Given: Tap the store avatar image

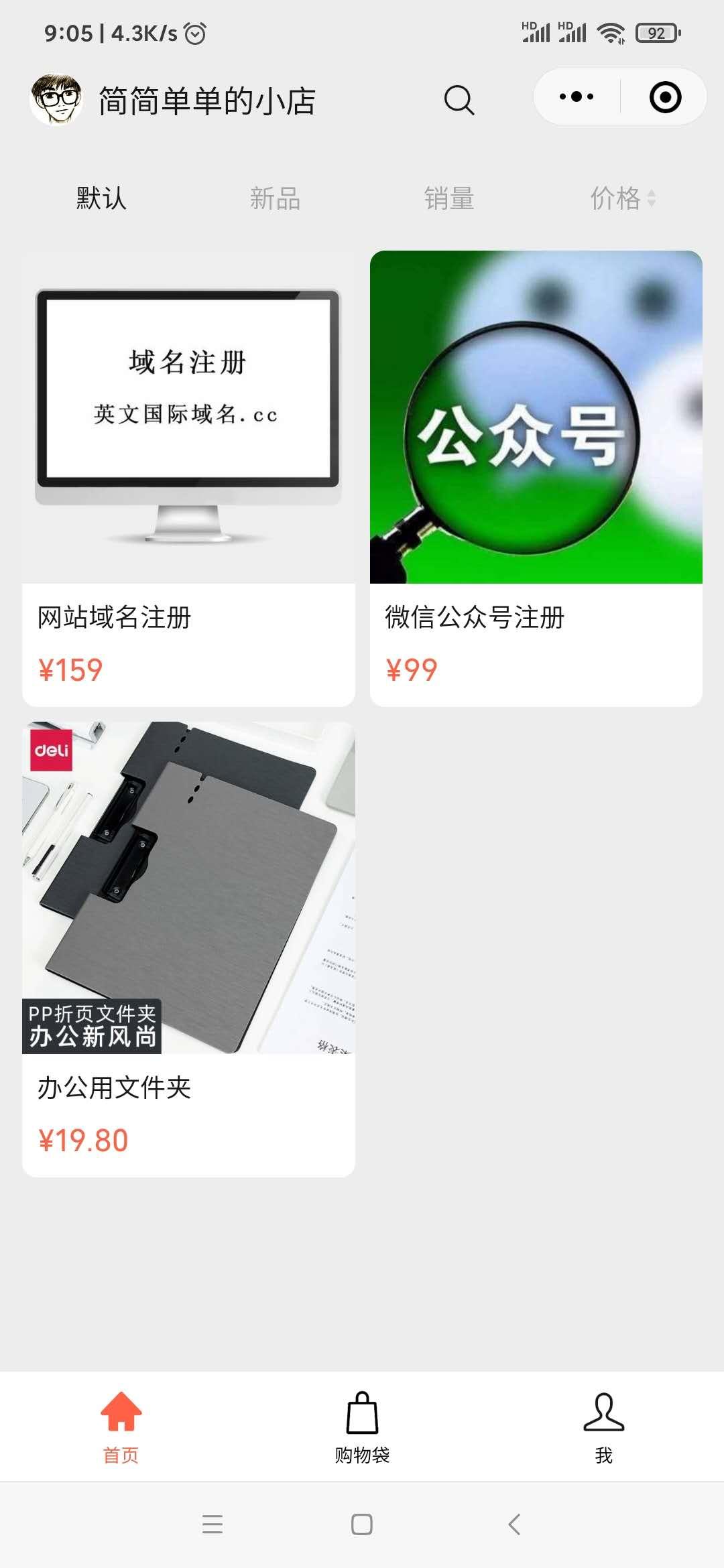Looking at the screenshot, I should pos(57,99).
